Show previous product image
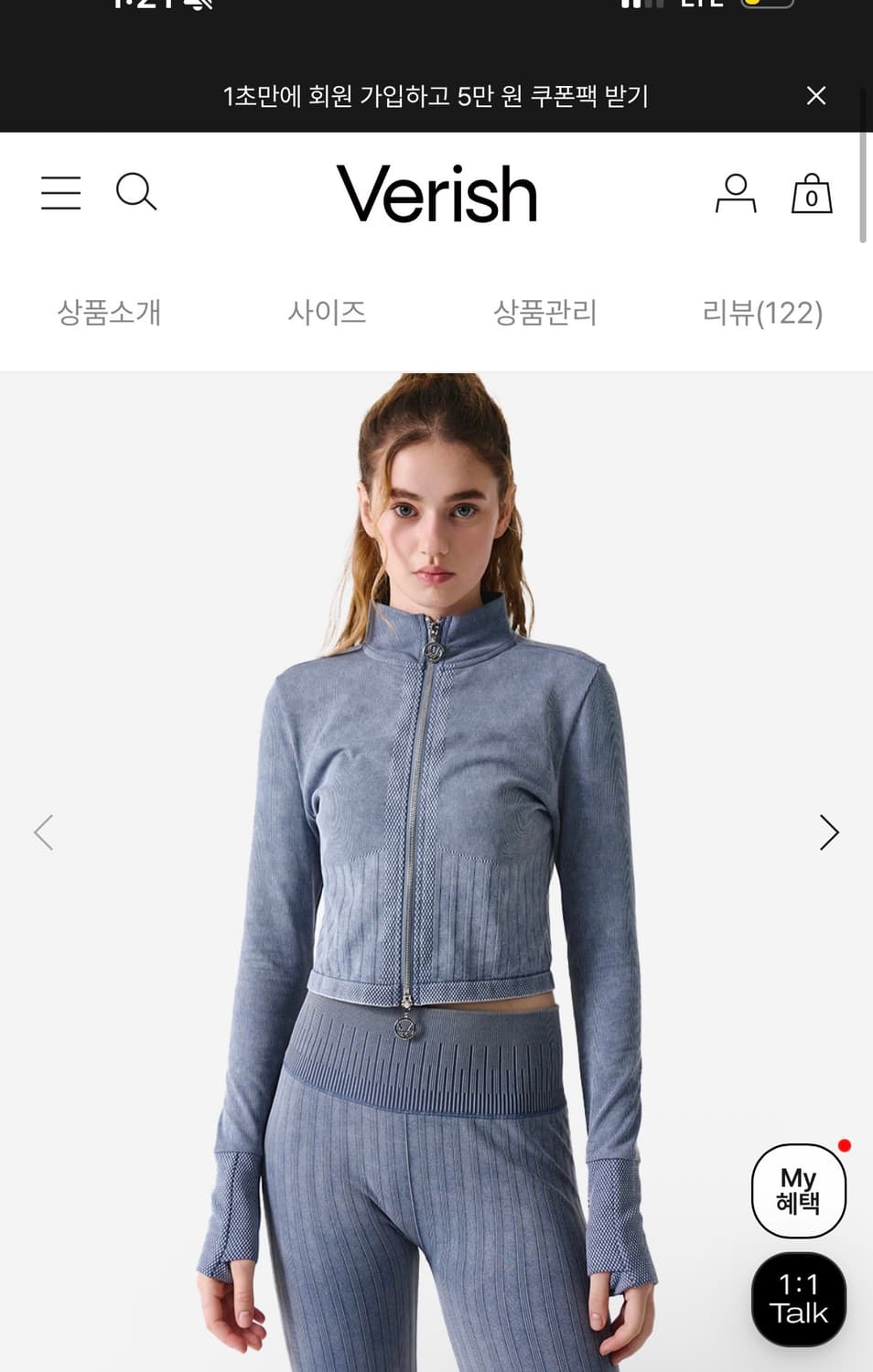Screen dimensions: 873x1372 (x=44, y=832)
